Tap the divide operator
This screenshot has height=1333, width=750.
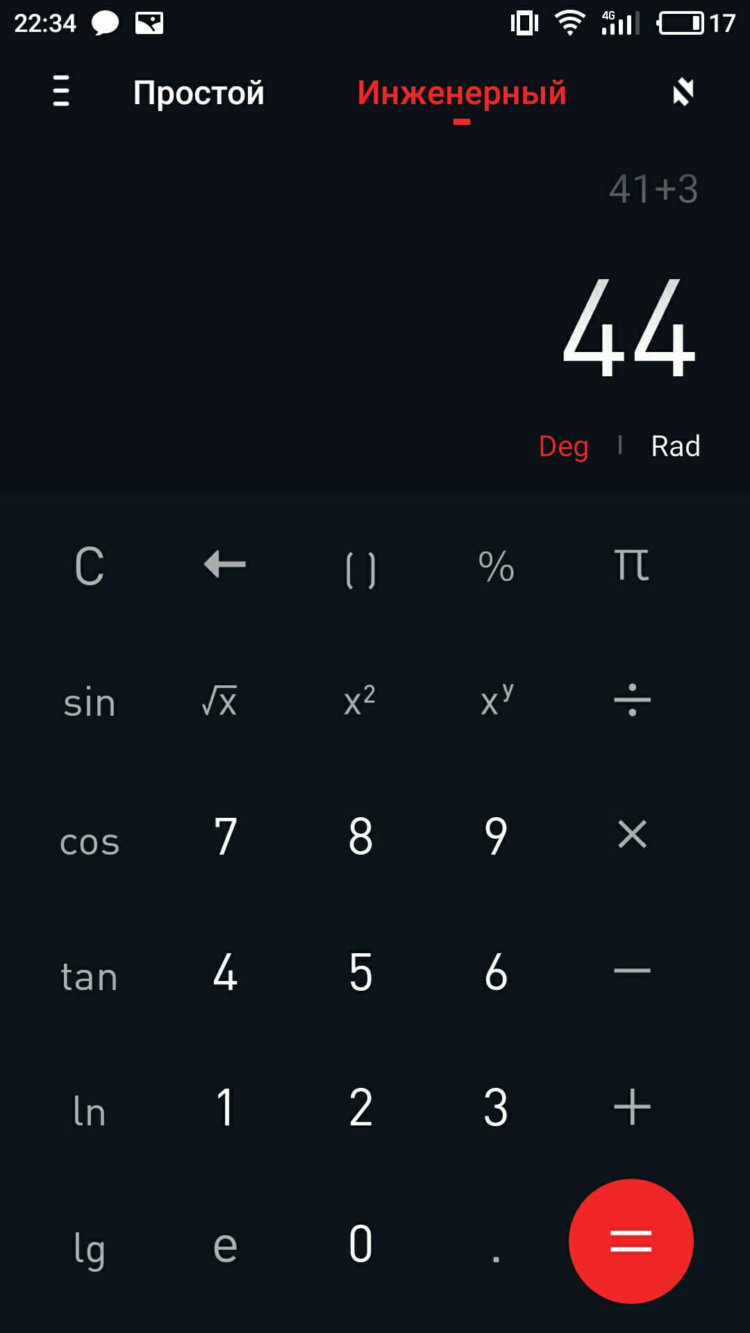(x=631, y=701)
